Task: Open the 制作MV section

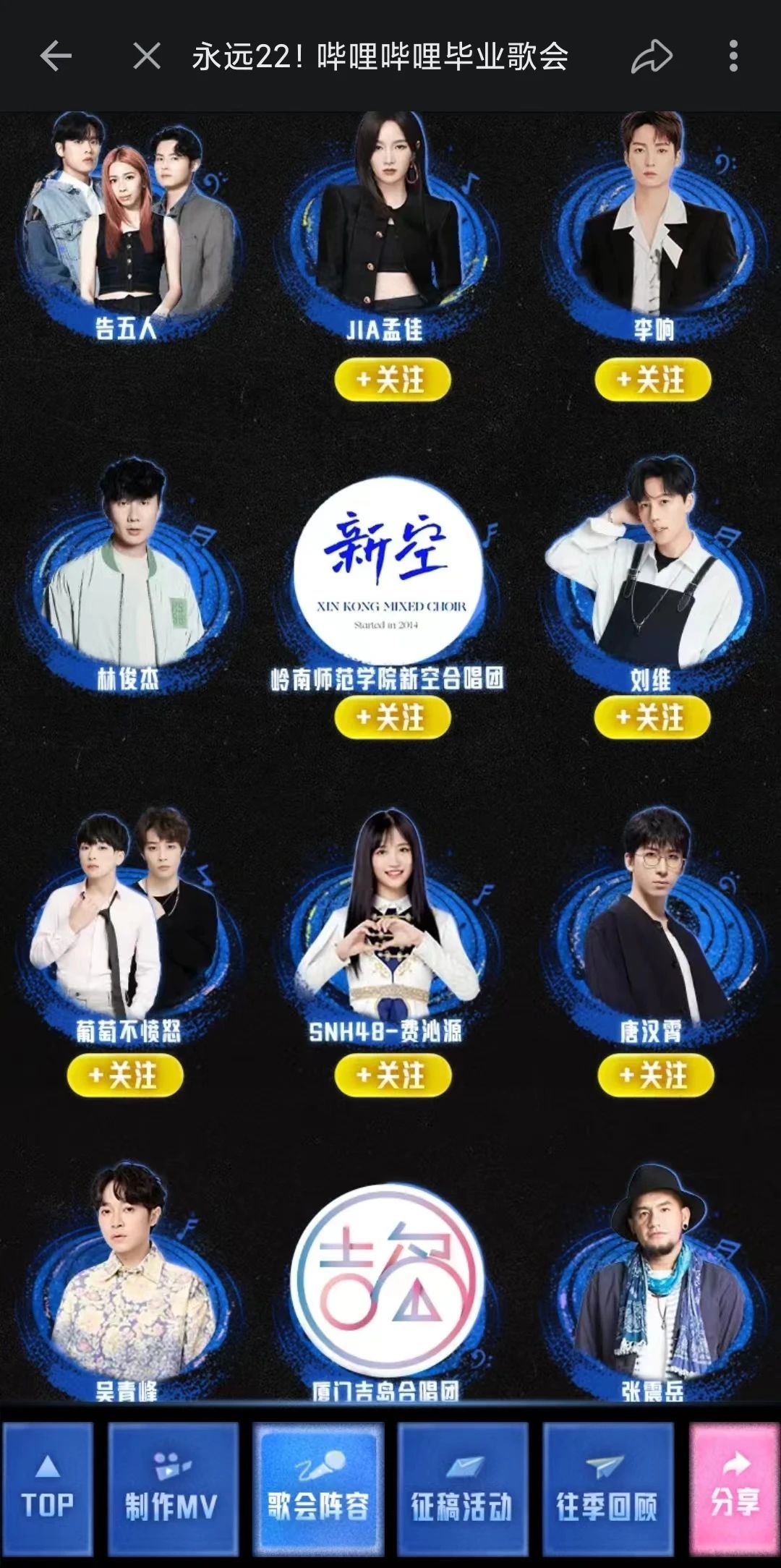Action: pos(173,1489)
